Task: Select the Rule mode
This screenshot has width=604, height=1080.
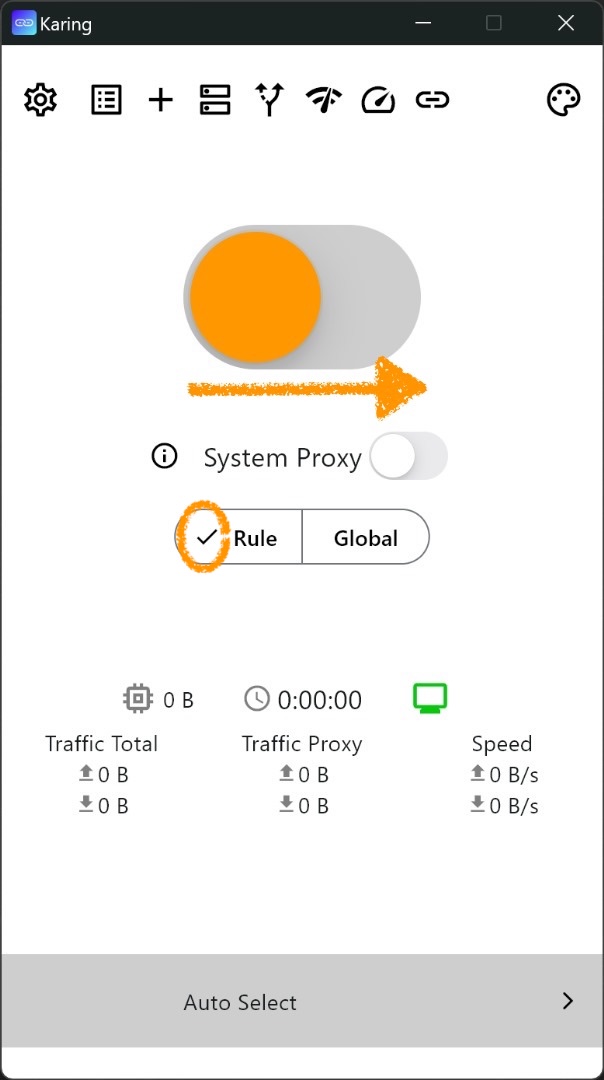Action: click(x=238, y=537)
